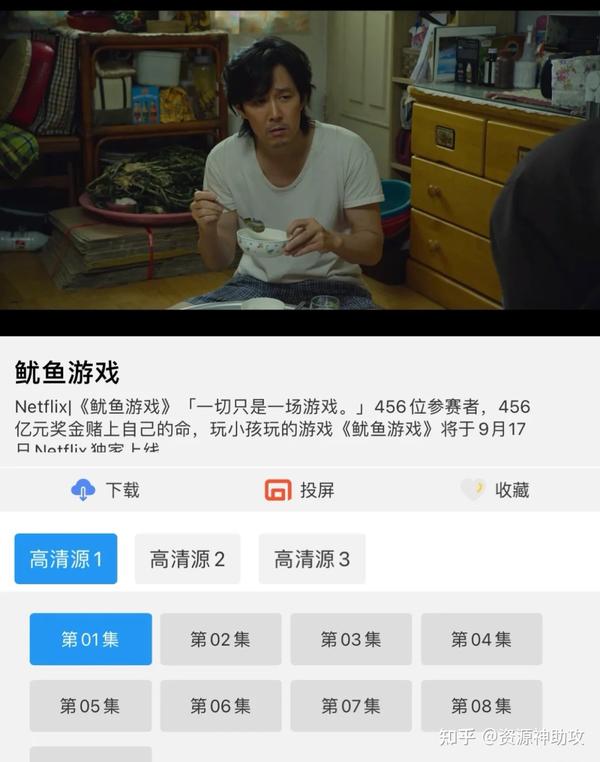This screenshot has height=762, width=600.
Task: Open episode 第06集
Action: pyautogui.click(x=220, y=706)
